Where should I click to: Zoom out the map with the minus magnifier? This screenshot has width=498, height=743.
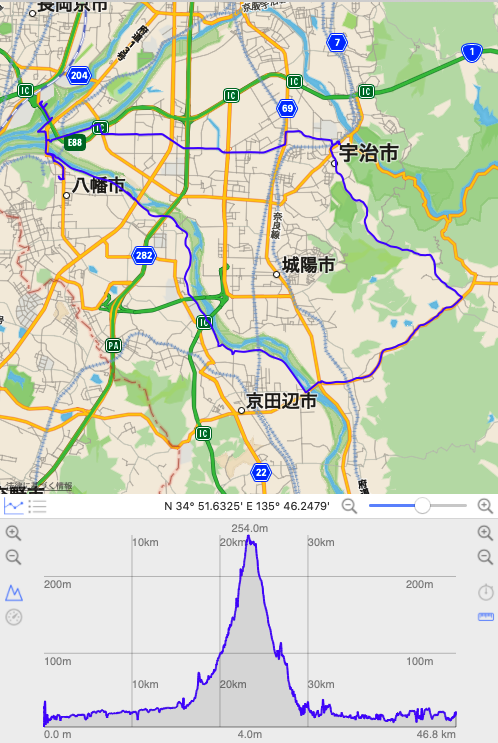coord(350,506)
